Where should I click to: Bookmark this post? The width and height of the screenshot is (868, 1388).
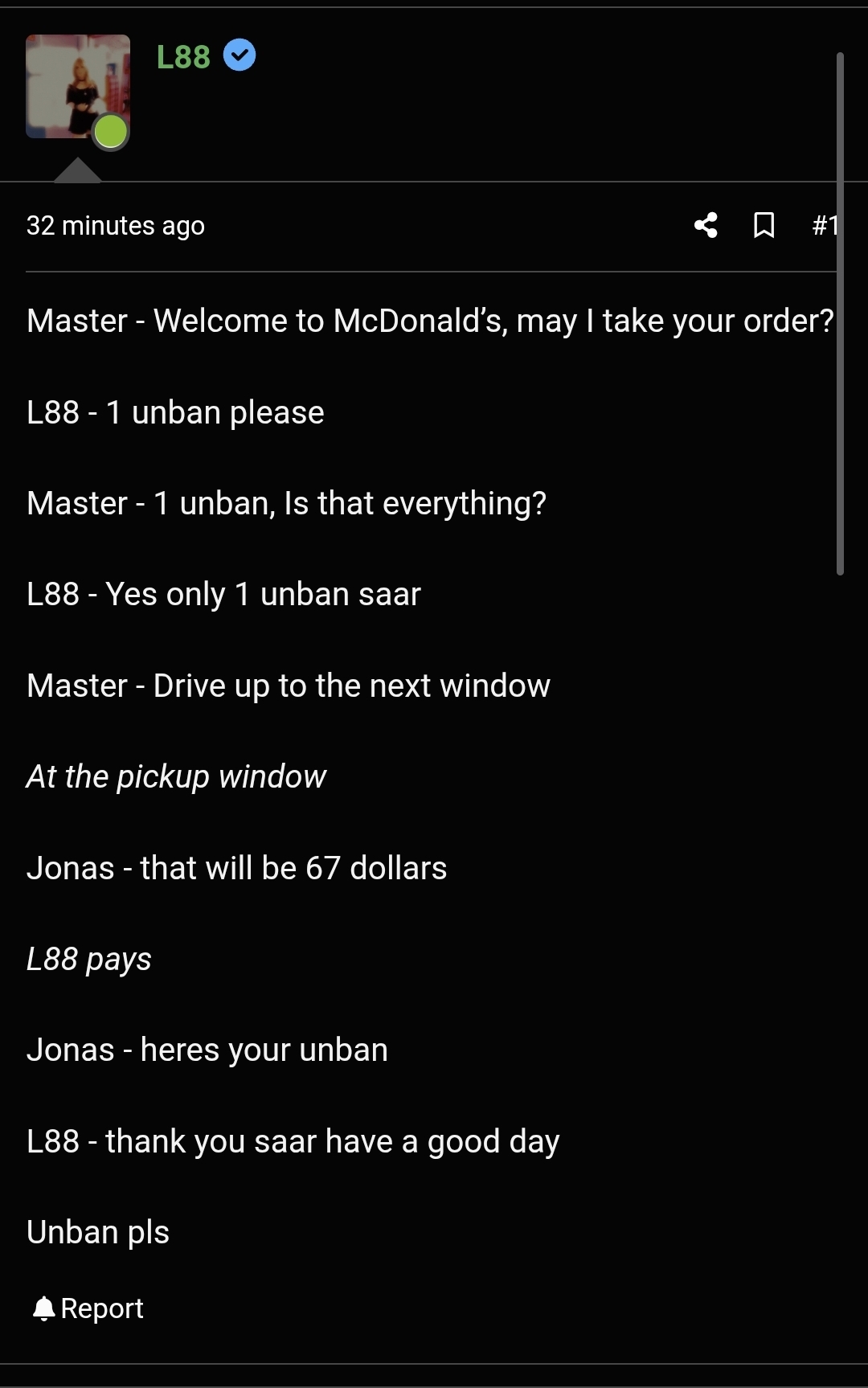pos(764,226)
